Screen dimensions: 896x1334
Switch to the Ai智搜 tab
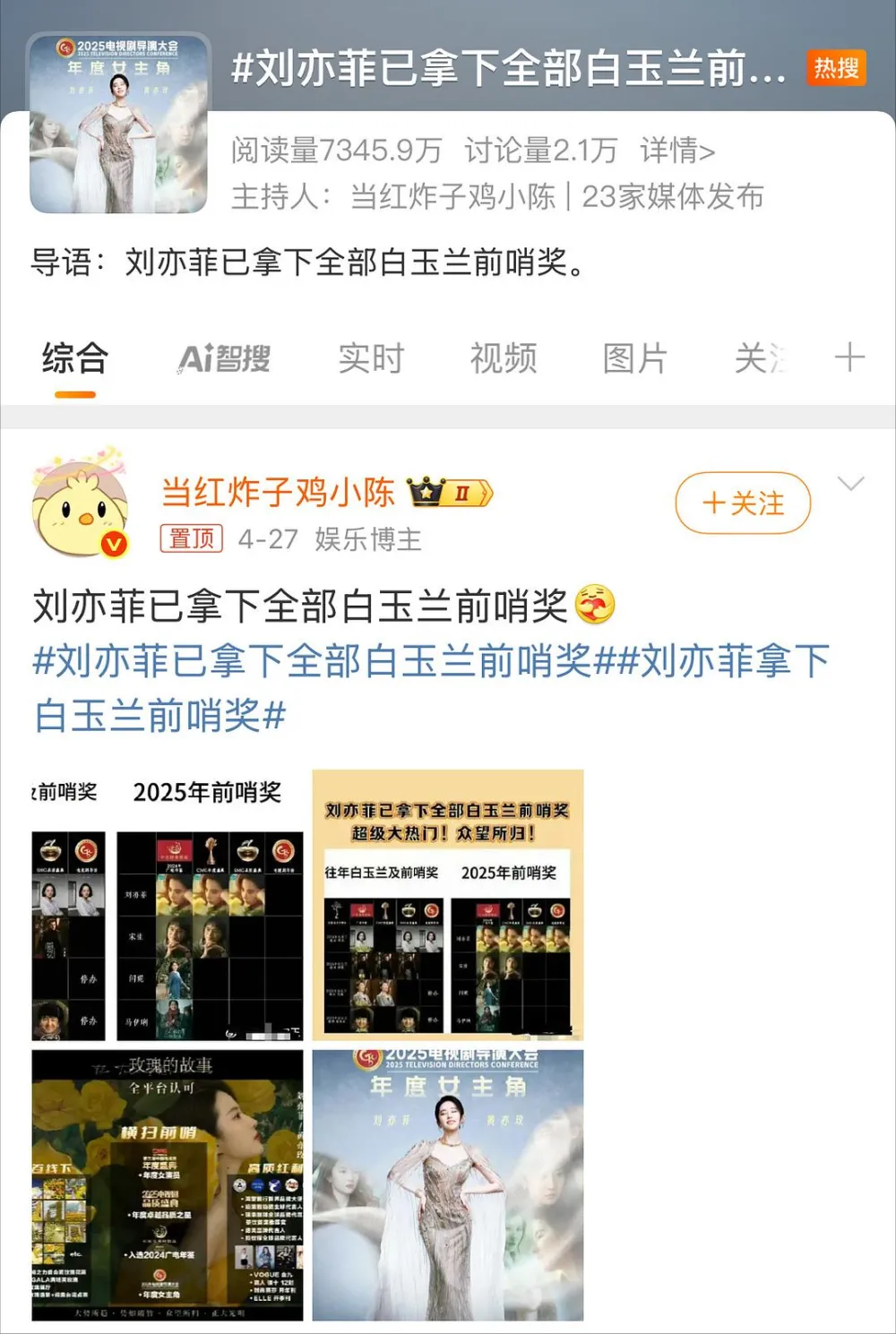pos(224,358)
